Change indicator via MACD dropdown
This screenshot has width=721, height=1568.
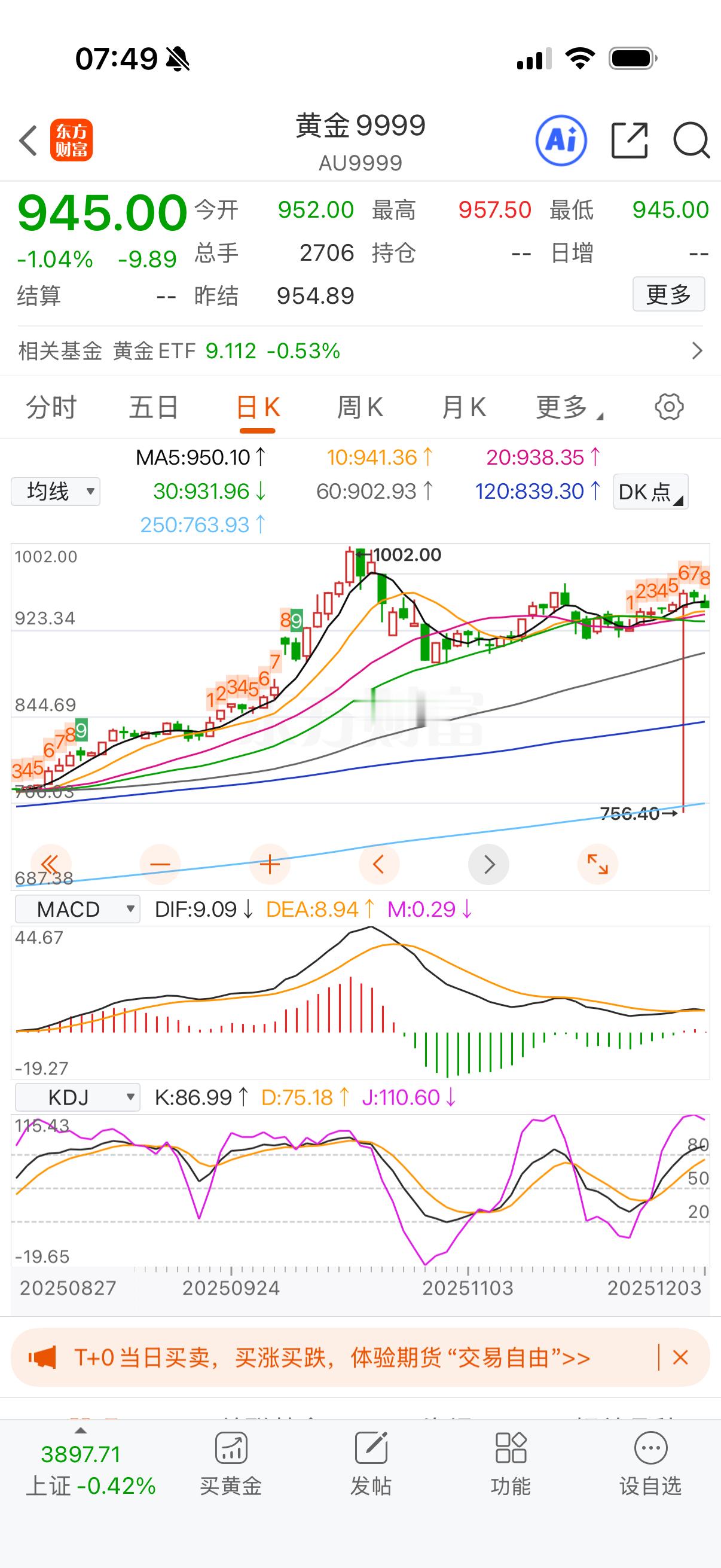pos(77,909)
